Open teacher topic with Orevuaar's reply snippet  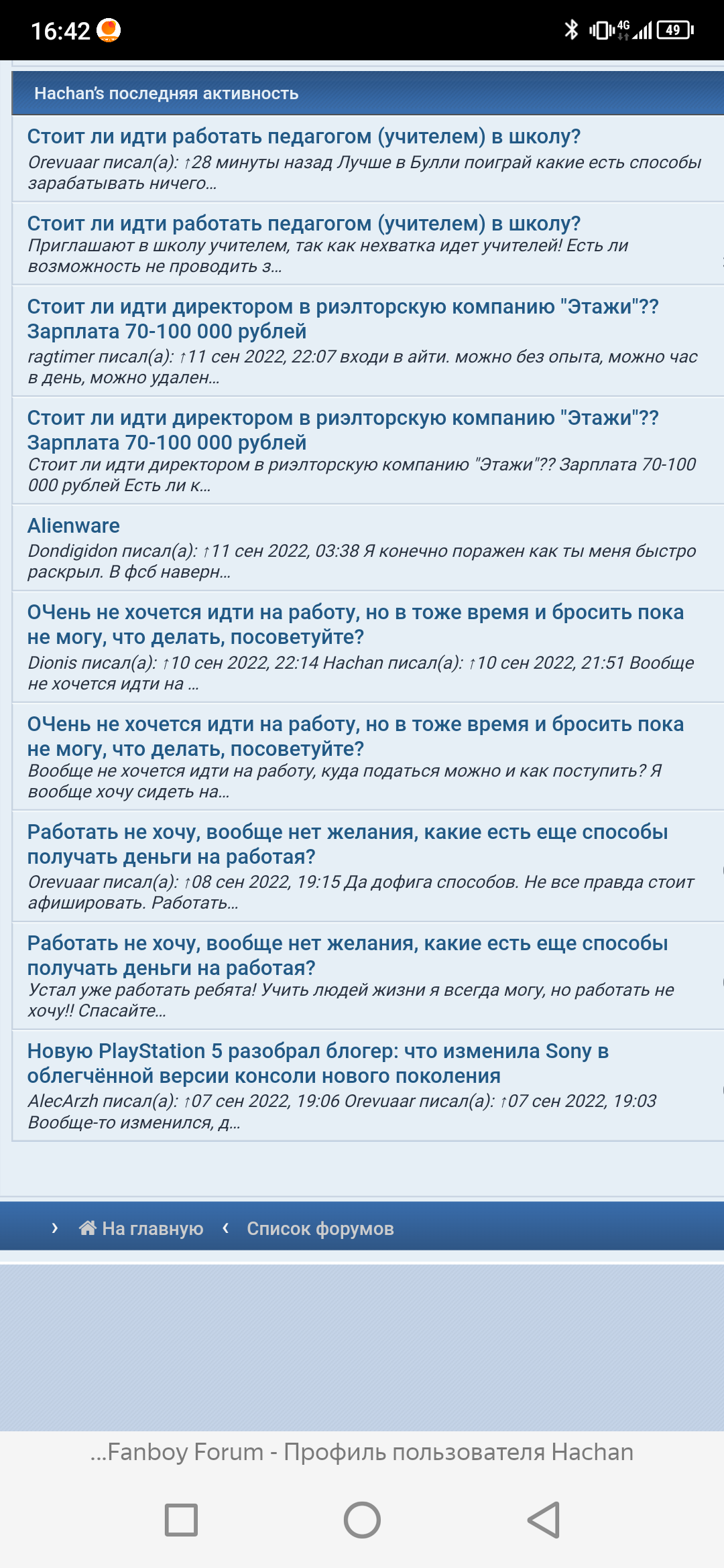click(303, 137)
